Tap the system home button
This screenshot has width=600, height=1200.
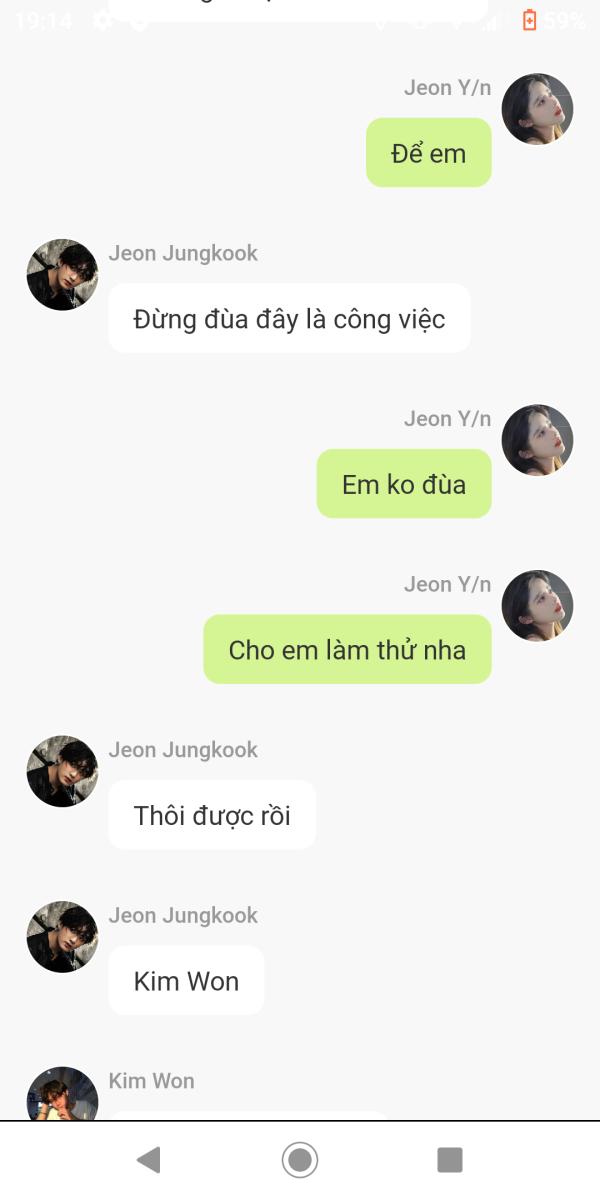click(x=299, y=1160)
